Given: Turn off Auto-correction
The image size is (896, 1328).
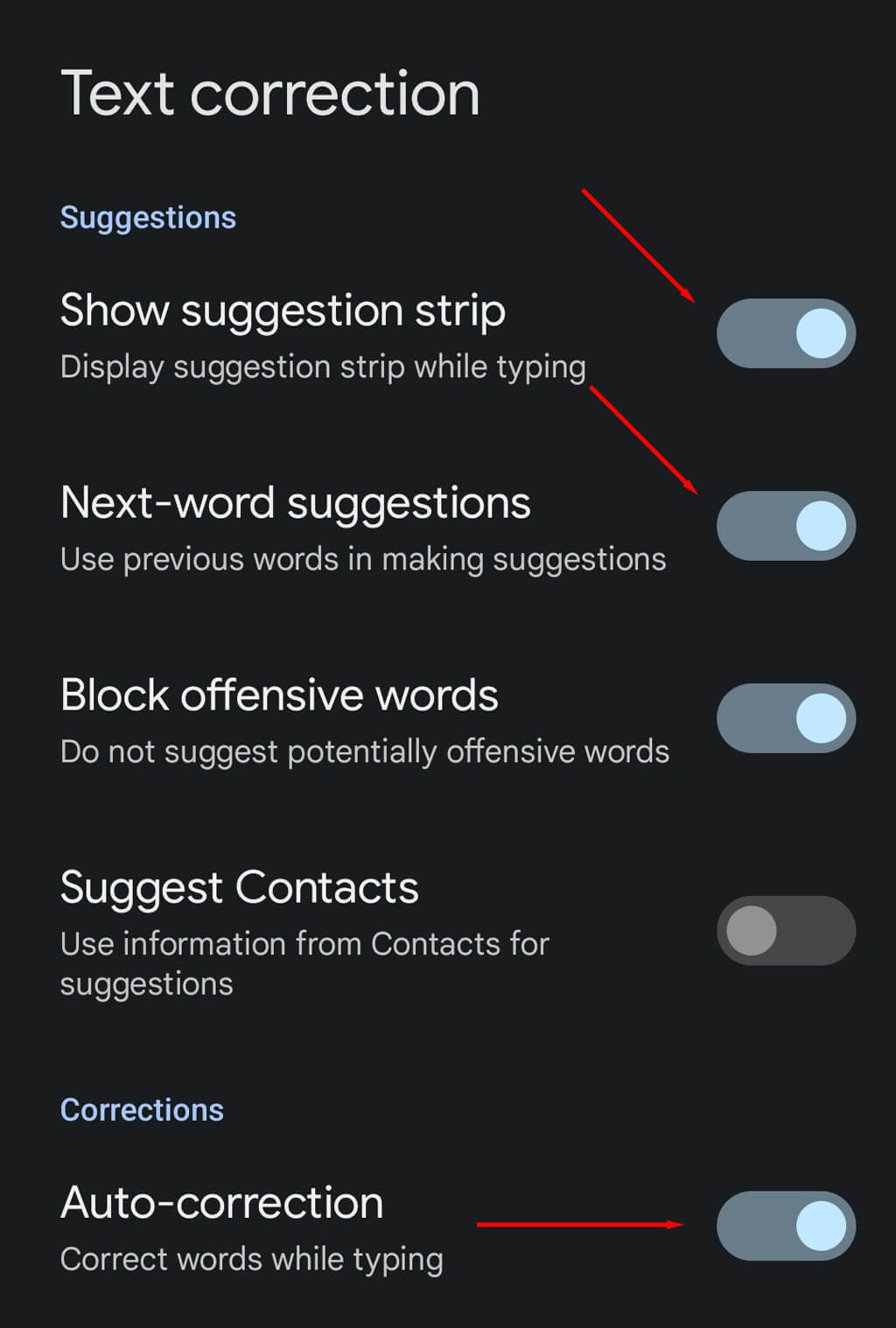Looking at the screenshot, I should pos(785,1225).
